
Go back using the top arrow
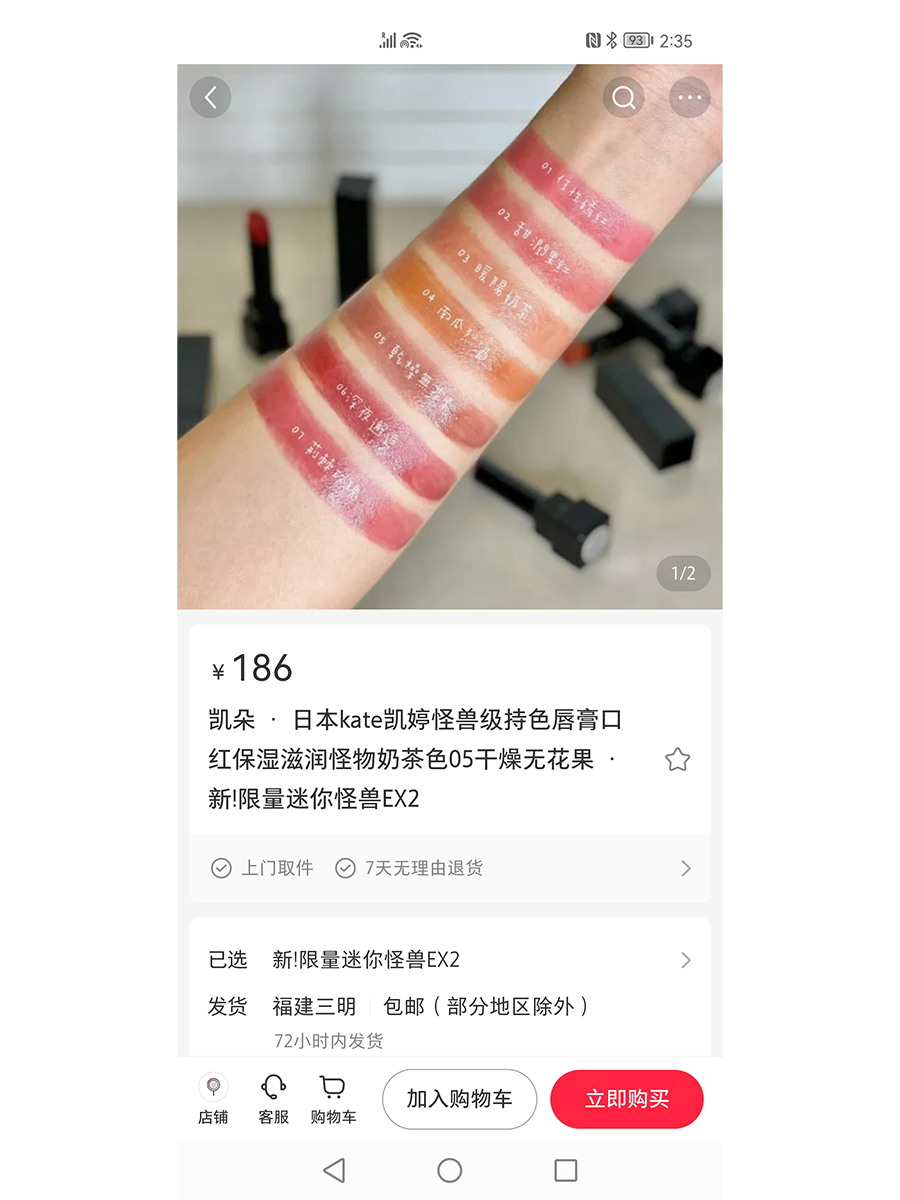point(210,97)
